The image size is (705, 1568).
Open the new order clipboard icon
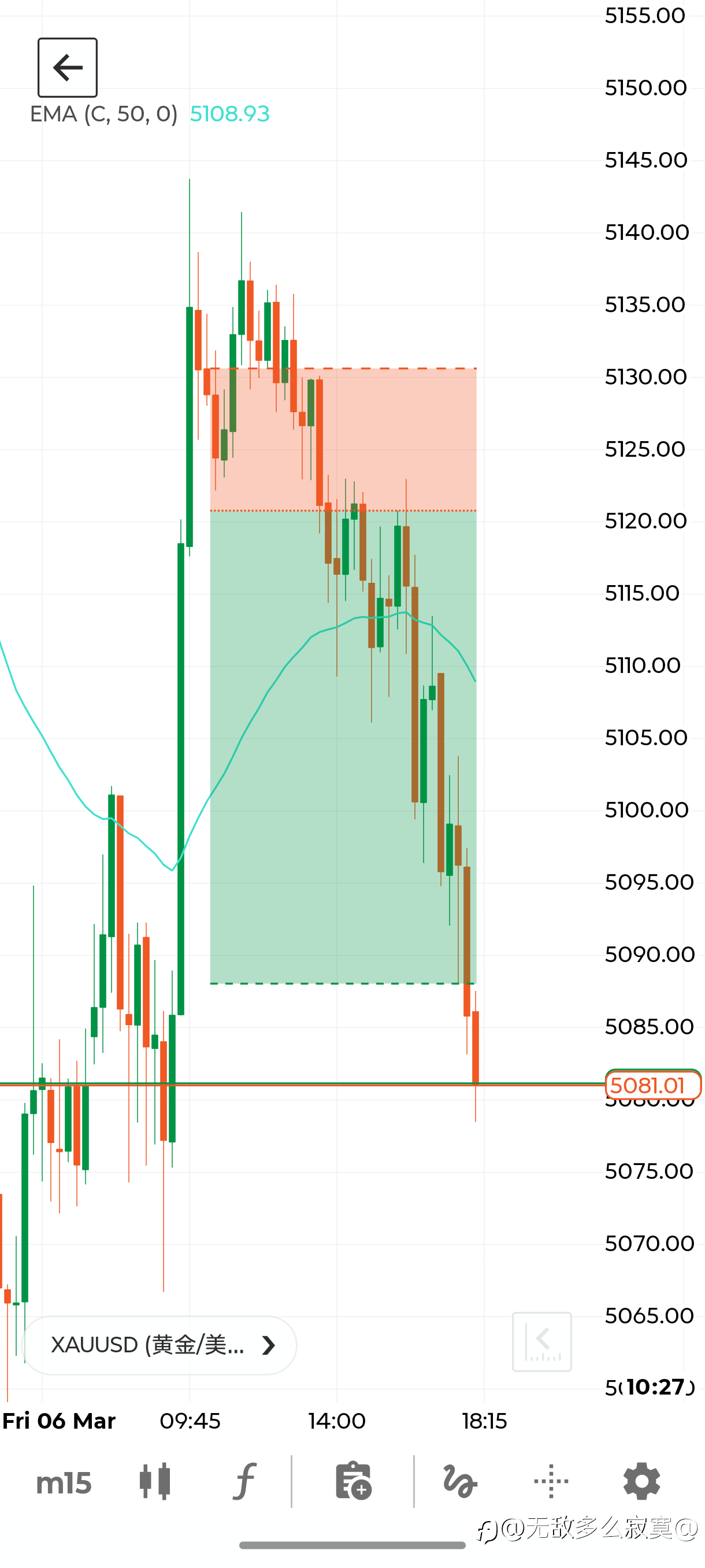click(354, 1482)
